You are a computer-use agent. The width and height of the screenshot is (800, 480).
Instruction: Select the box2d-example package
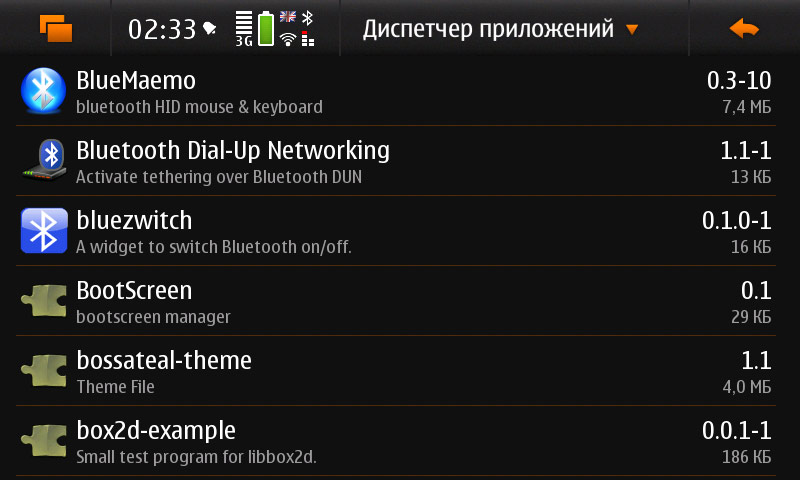400,441
